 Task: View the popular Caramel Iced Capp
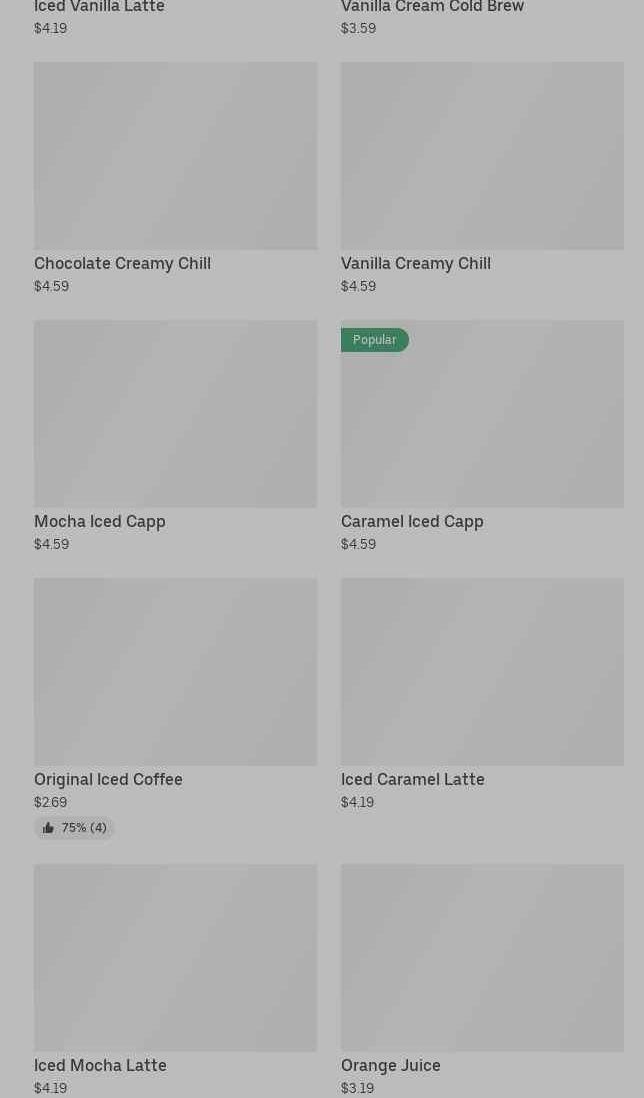[x=482, y=436]
